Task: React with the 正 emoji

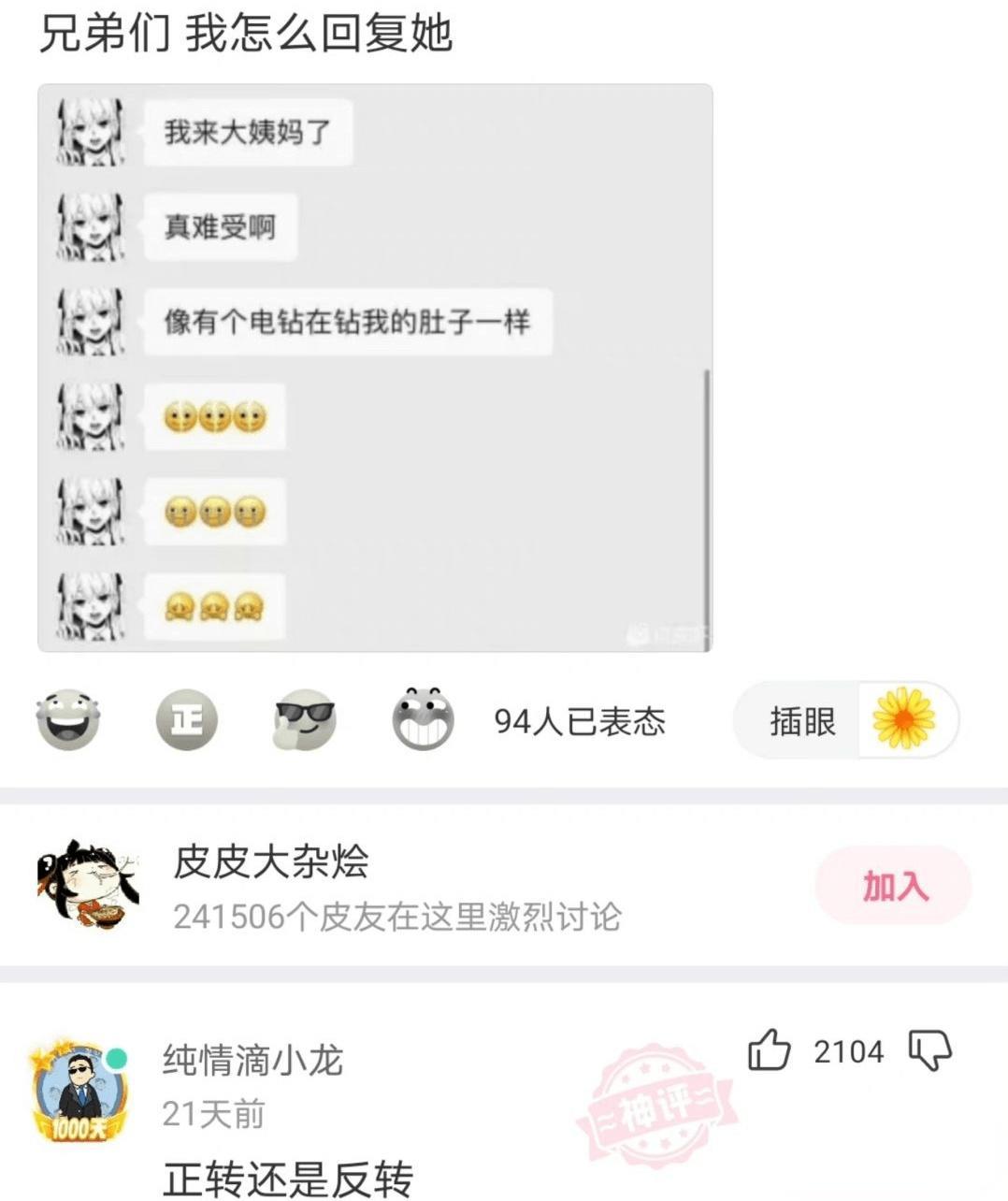Action: click(186, 720)
